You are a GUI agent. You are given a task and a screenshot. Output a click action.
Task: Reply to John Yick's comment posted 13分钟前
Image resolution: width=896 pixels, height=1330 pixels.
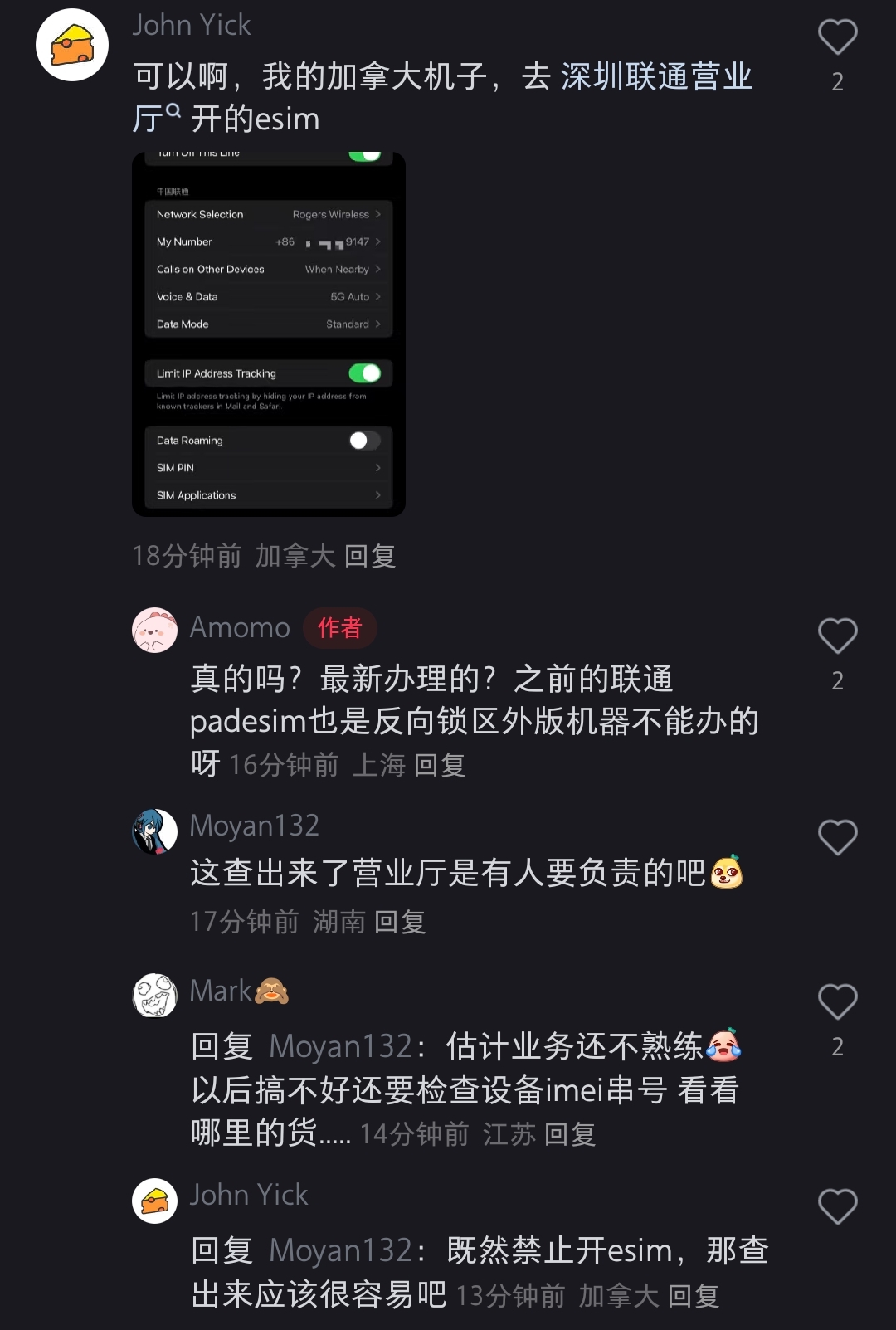pos(694,1296)
